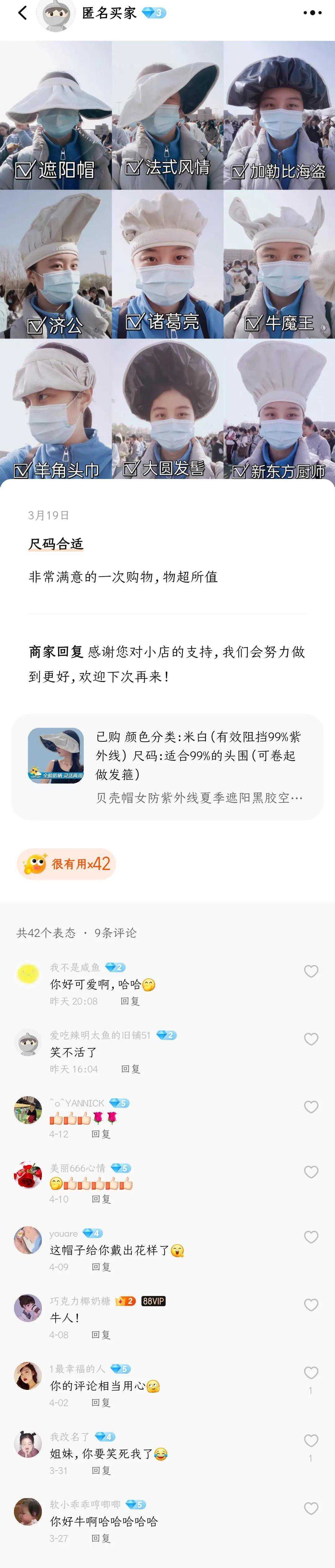Like the comment by 1最幸福的人
The height and width of the screenshot is (1568, 335).
(x=311, y=1373)
